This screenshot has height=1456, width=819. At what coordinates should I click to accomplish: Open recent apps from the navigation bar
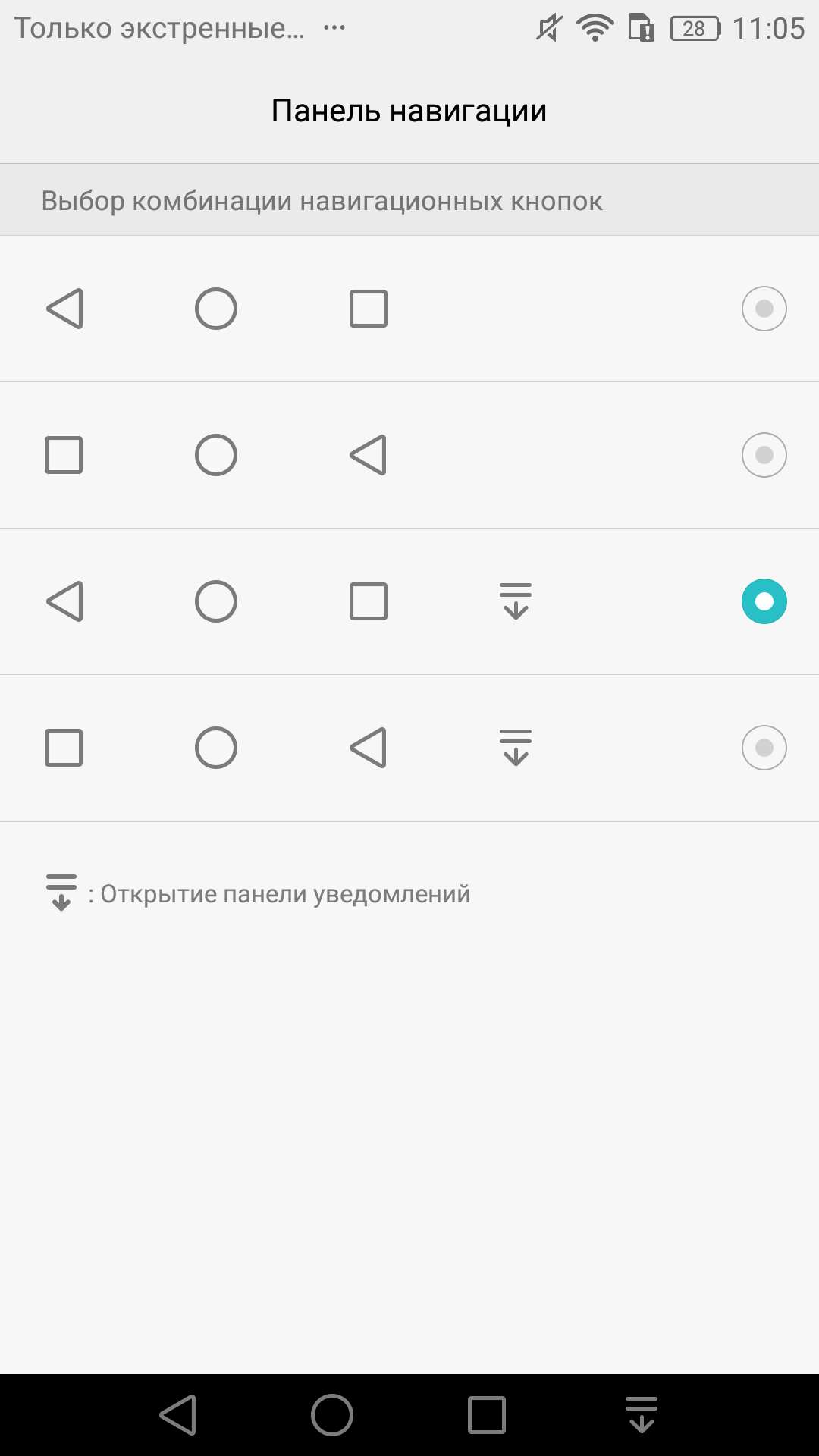tap(487, 1415)
